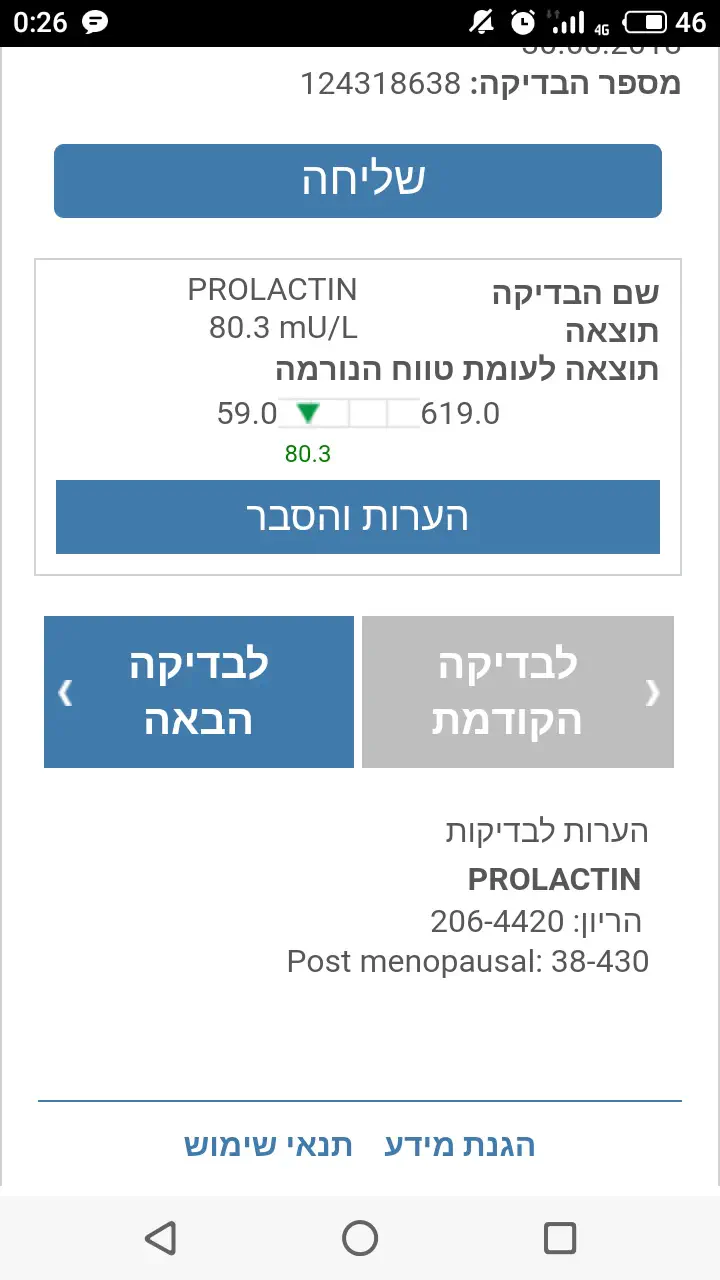This screenshot has height=1280, width=720.
Task: Open הגנת מידע privacy link
Action: (460, 1146)
